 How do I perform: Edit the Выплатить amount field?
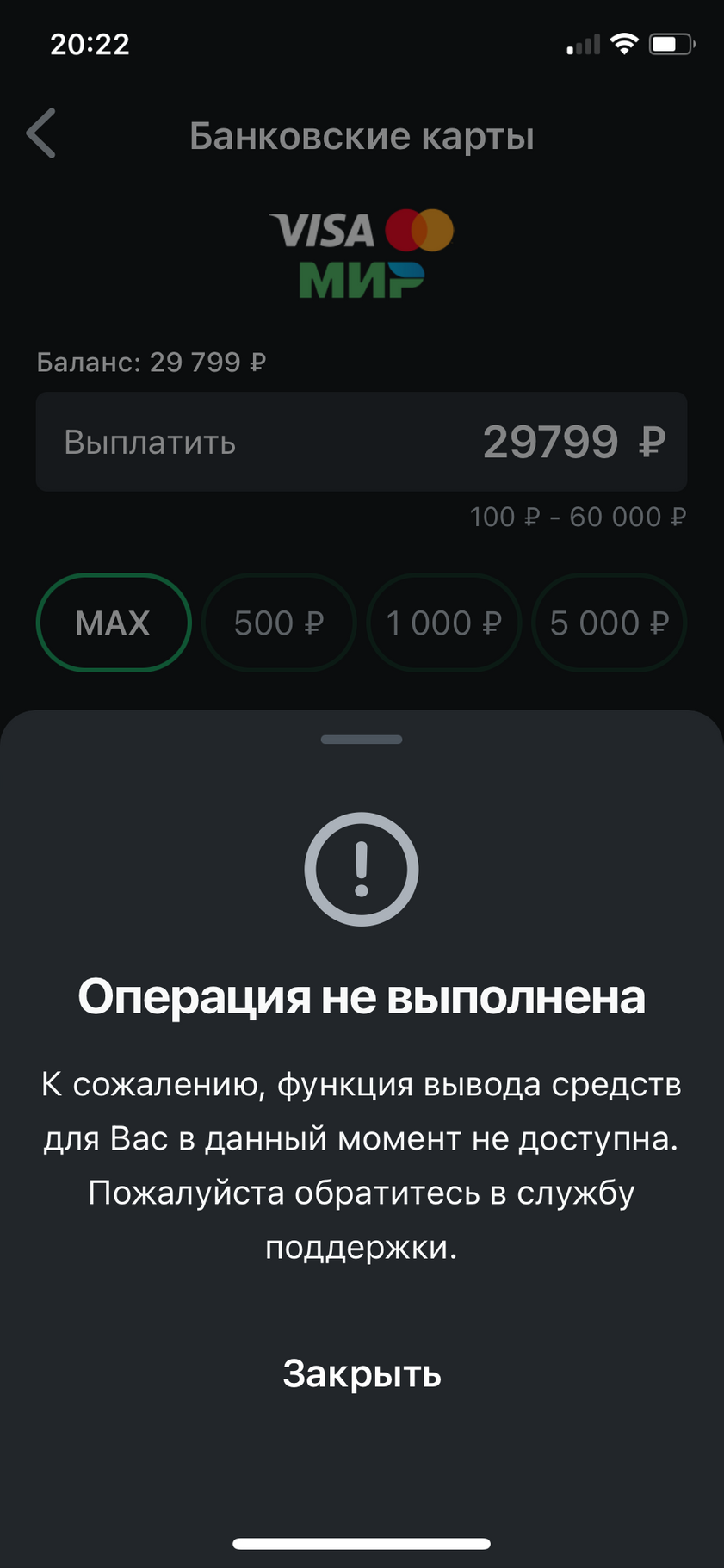[362, 442]
